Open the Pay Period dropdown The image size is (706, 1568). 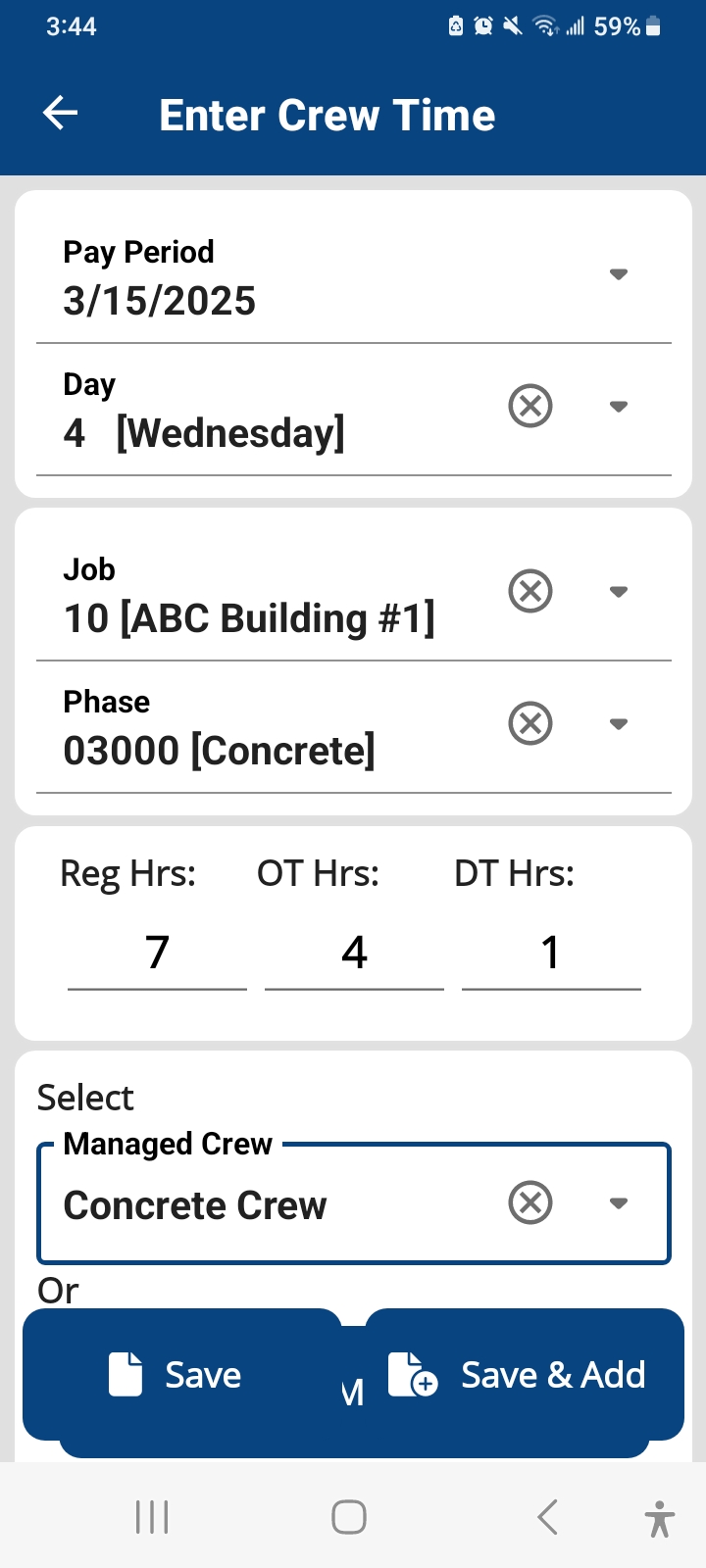point(618,274)
